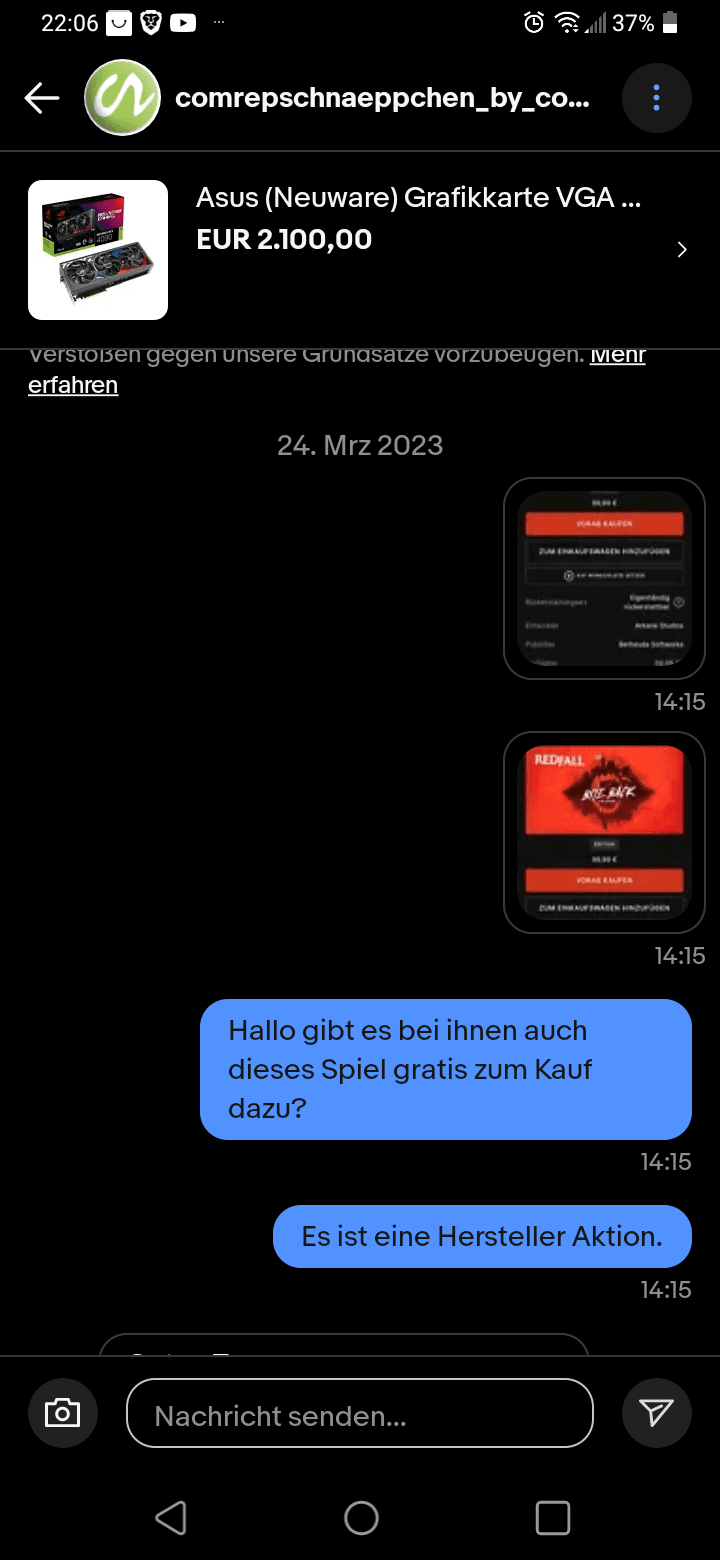Tap the system home button
Image resolution: width=720 pixels, height=1560 pixels.
click(x=361, y=1518)
